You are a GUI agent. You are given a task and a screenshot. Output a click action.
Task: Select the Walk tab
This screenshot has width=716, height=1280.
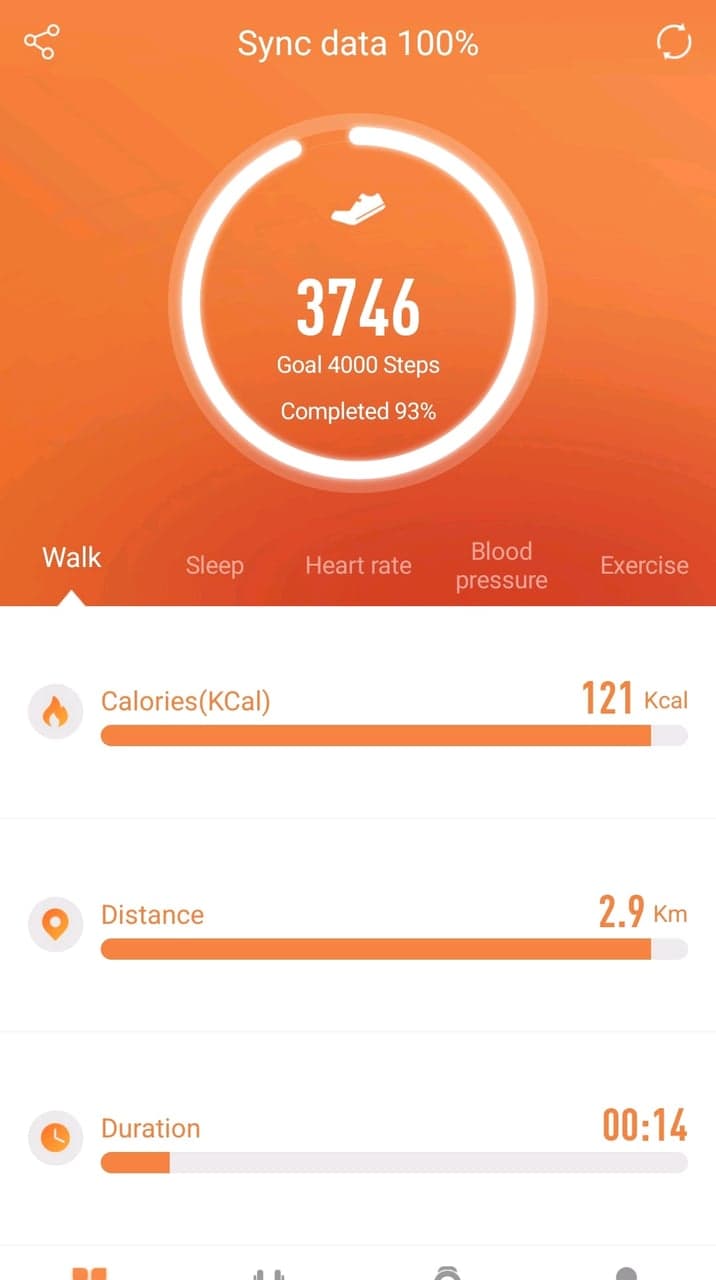point(71,558)
